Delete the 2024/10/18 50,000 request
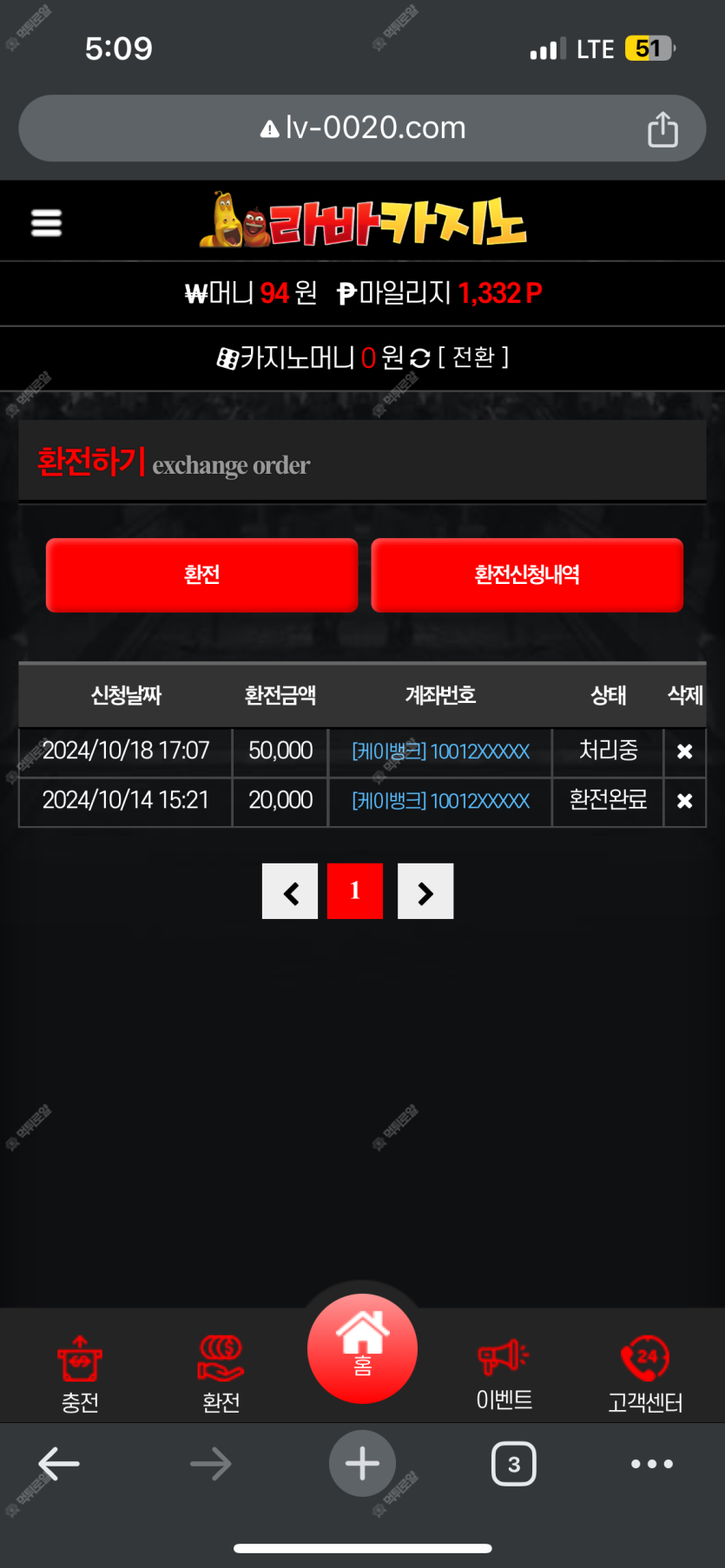This screenshot has width=725, height=1568. point(684,751)
